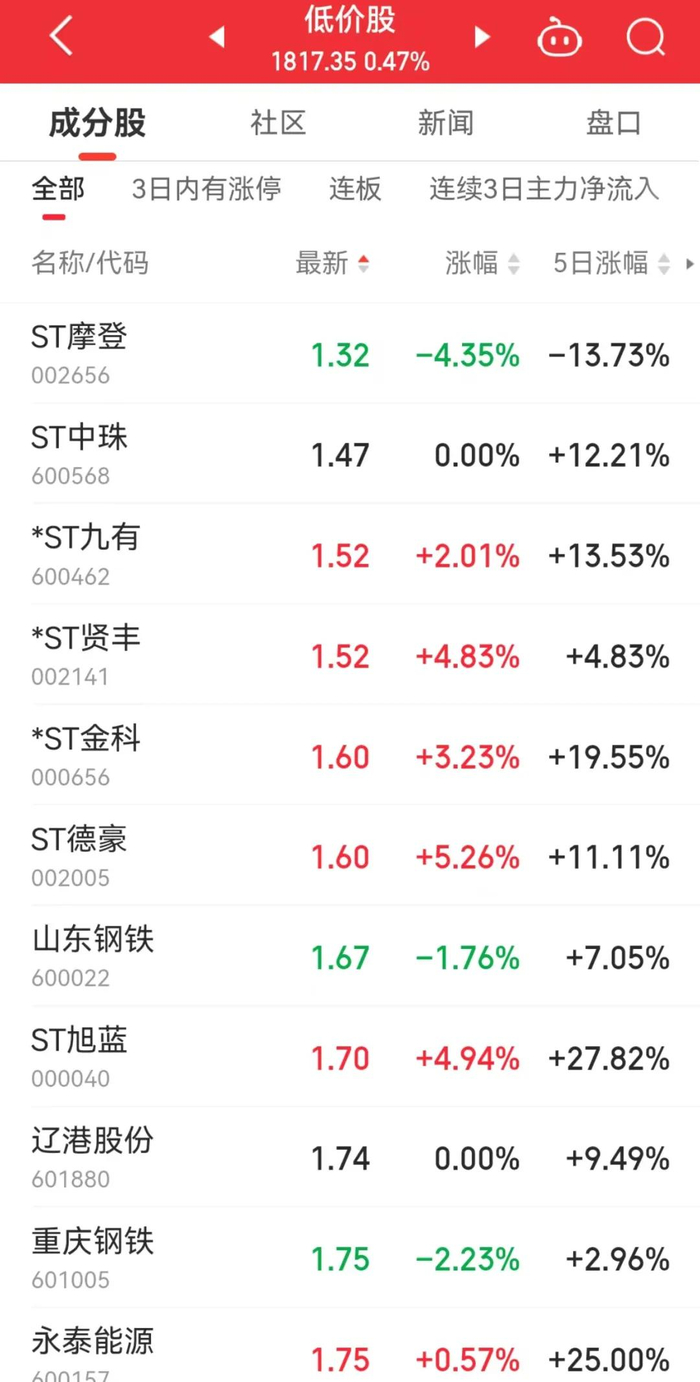This screenshot has width=700, height=1382.
Task: Filter by 连续3日主力净流入
Action: point(544,189)
